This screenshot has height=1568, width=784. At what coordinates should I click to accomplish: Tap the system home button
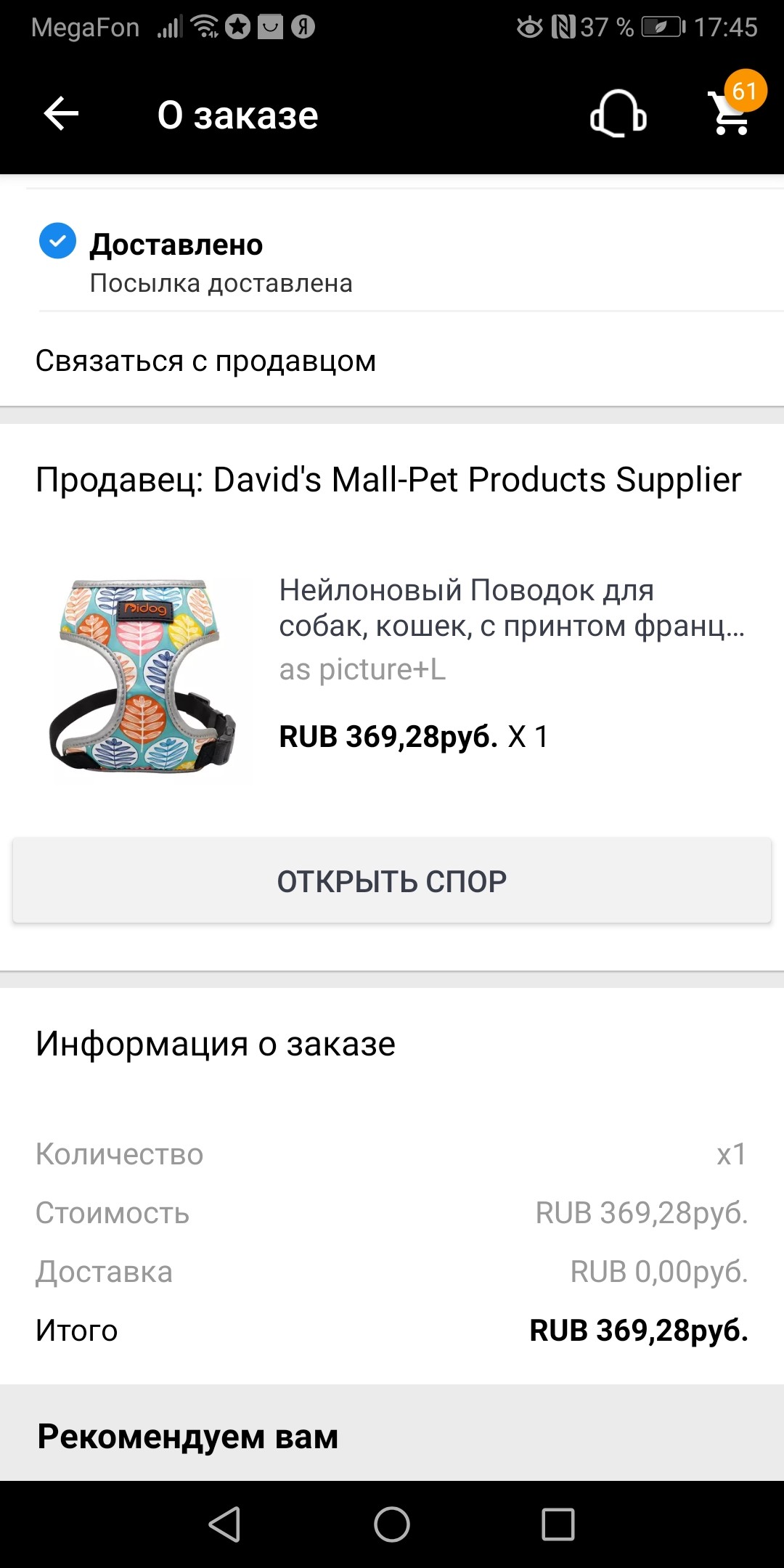[392, 1524]
